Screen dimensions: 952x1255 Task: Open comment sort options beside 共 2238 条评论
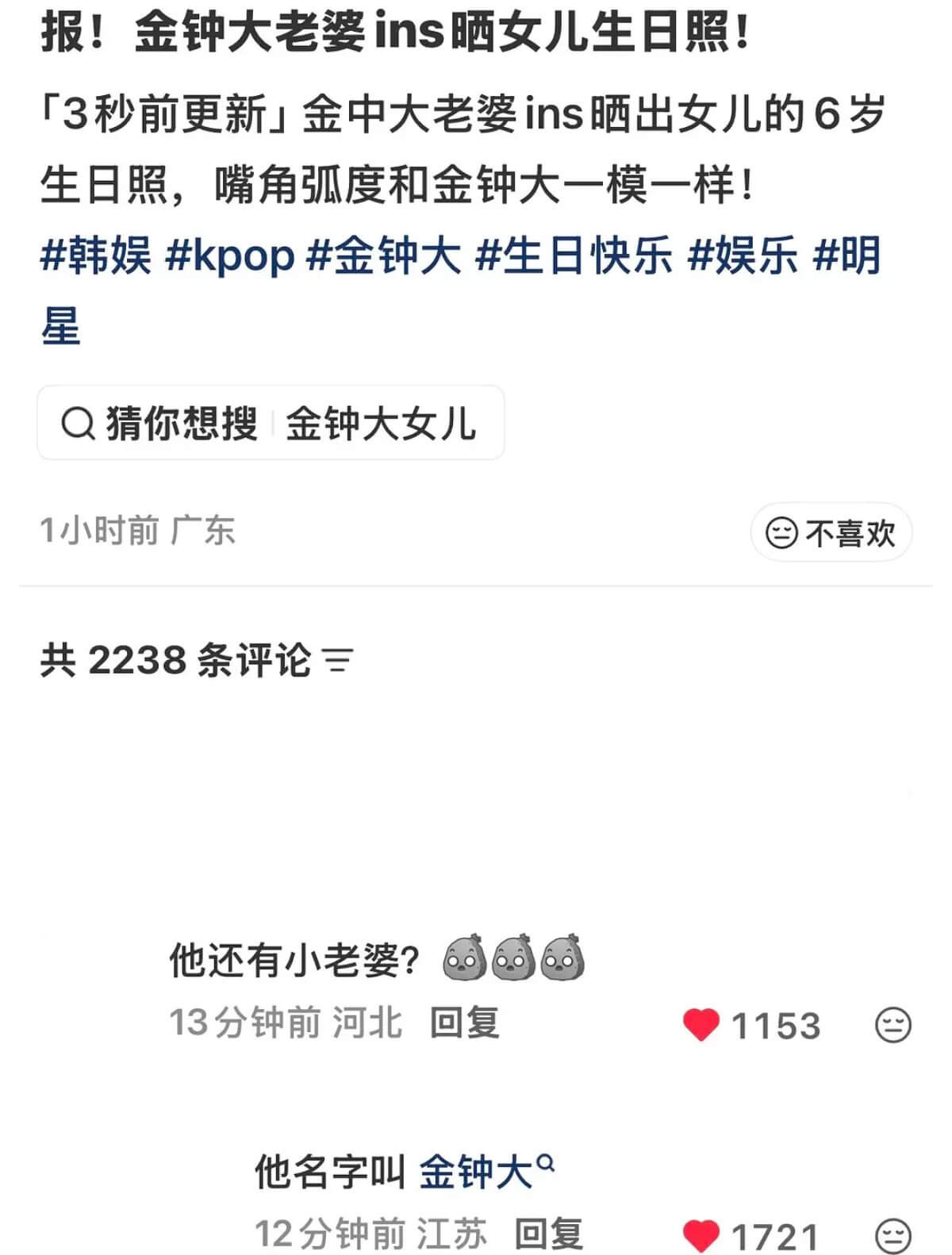point(339,660)
